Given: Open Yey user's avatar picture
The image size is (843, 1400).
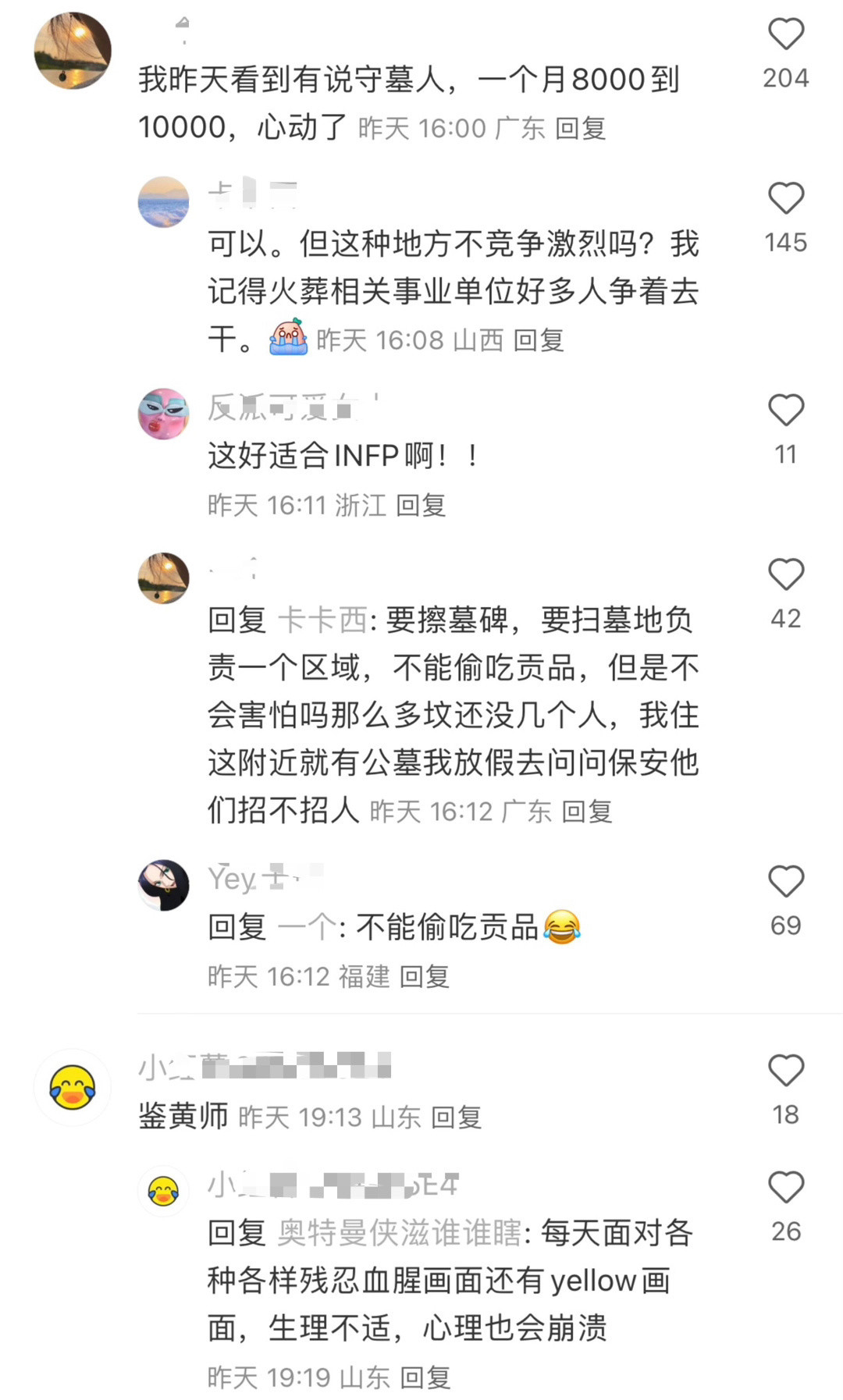Looking at the screenshot, I should pyautogui.click(x=164, y=884).
